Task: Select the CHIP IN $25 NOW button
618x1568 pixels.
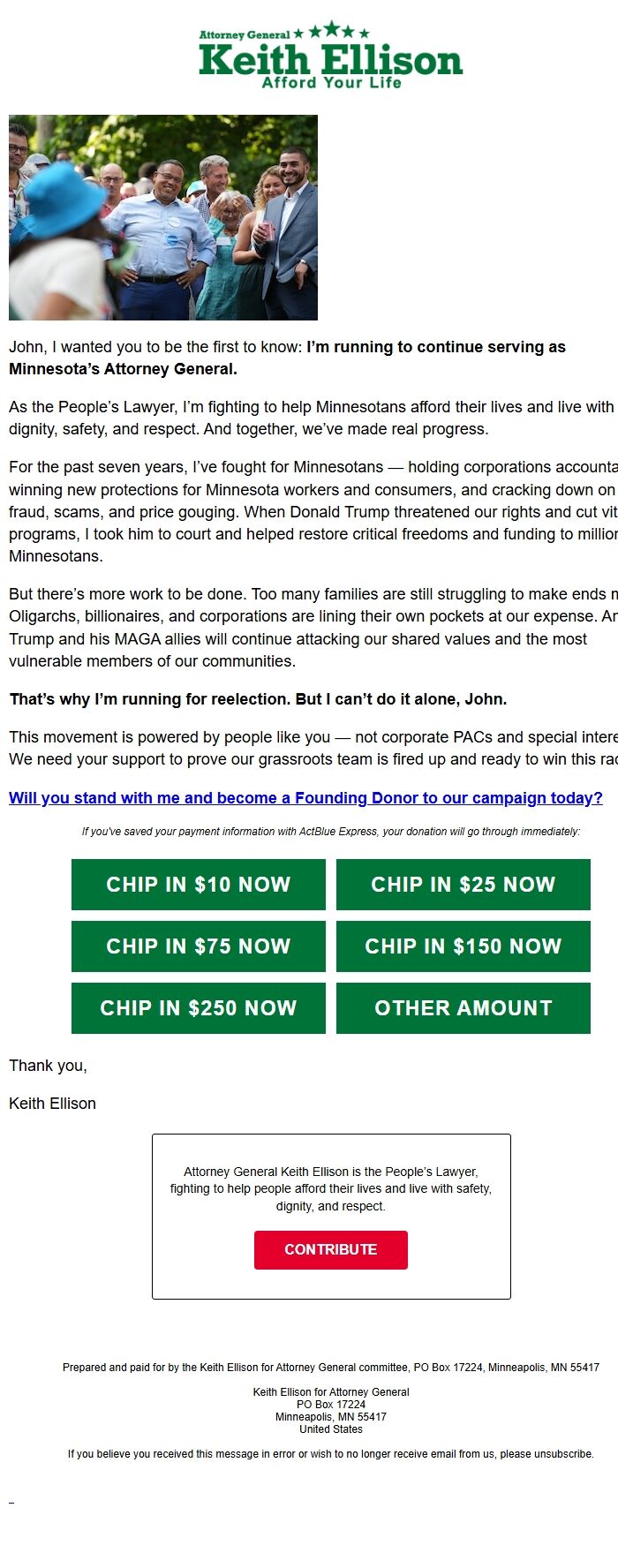Action: tap(463, 885)
